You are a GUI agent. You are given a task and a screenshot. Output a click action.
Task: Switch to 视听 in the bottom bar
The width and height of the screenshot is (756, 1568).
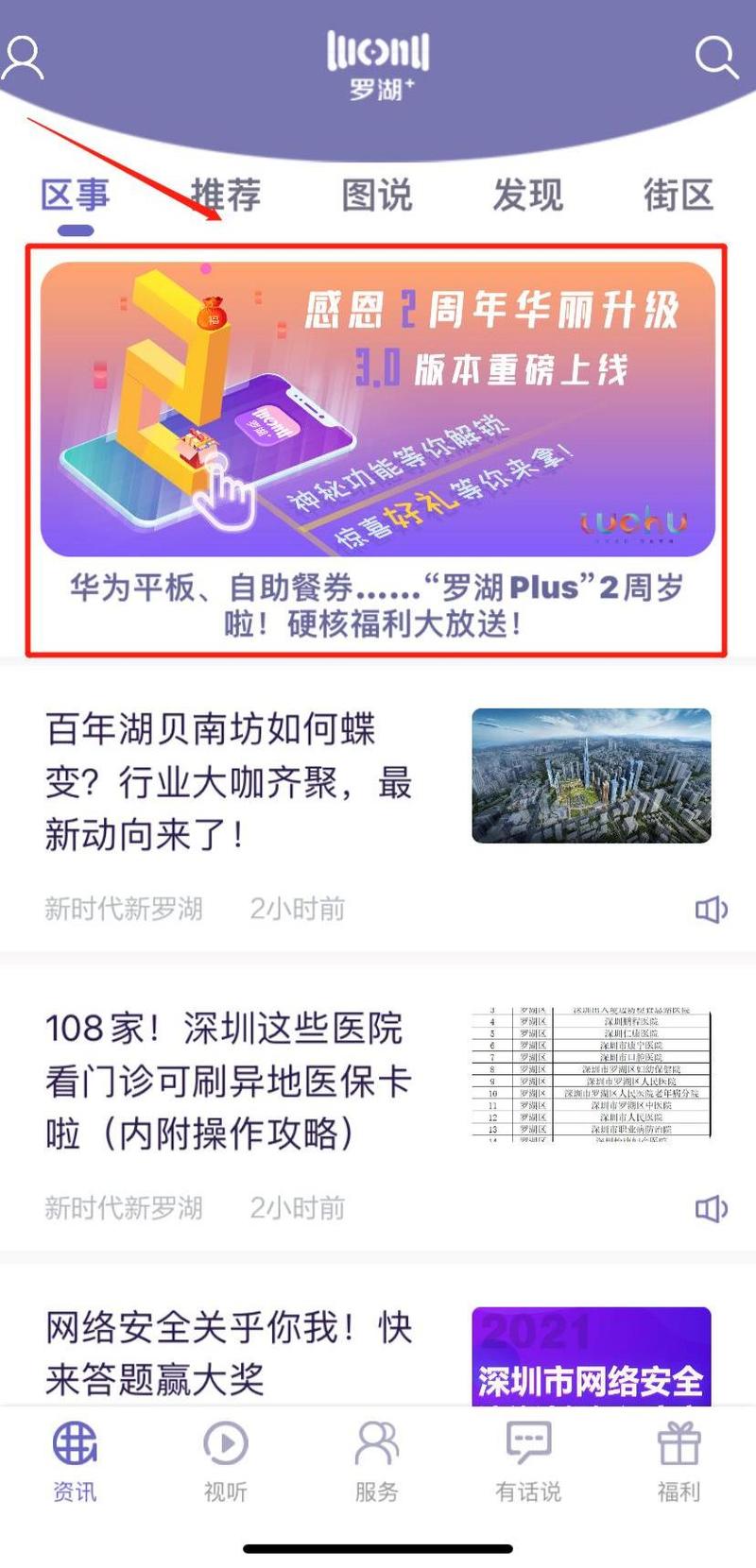226,1461
